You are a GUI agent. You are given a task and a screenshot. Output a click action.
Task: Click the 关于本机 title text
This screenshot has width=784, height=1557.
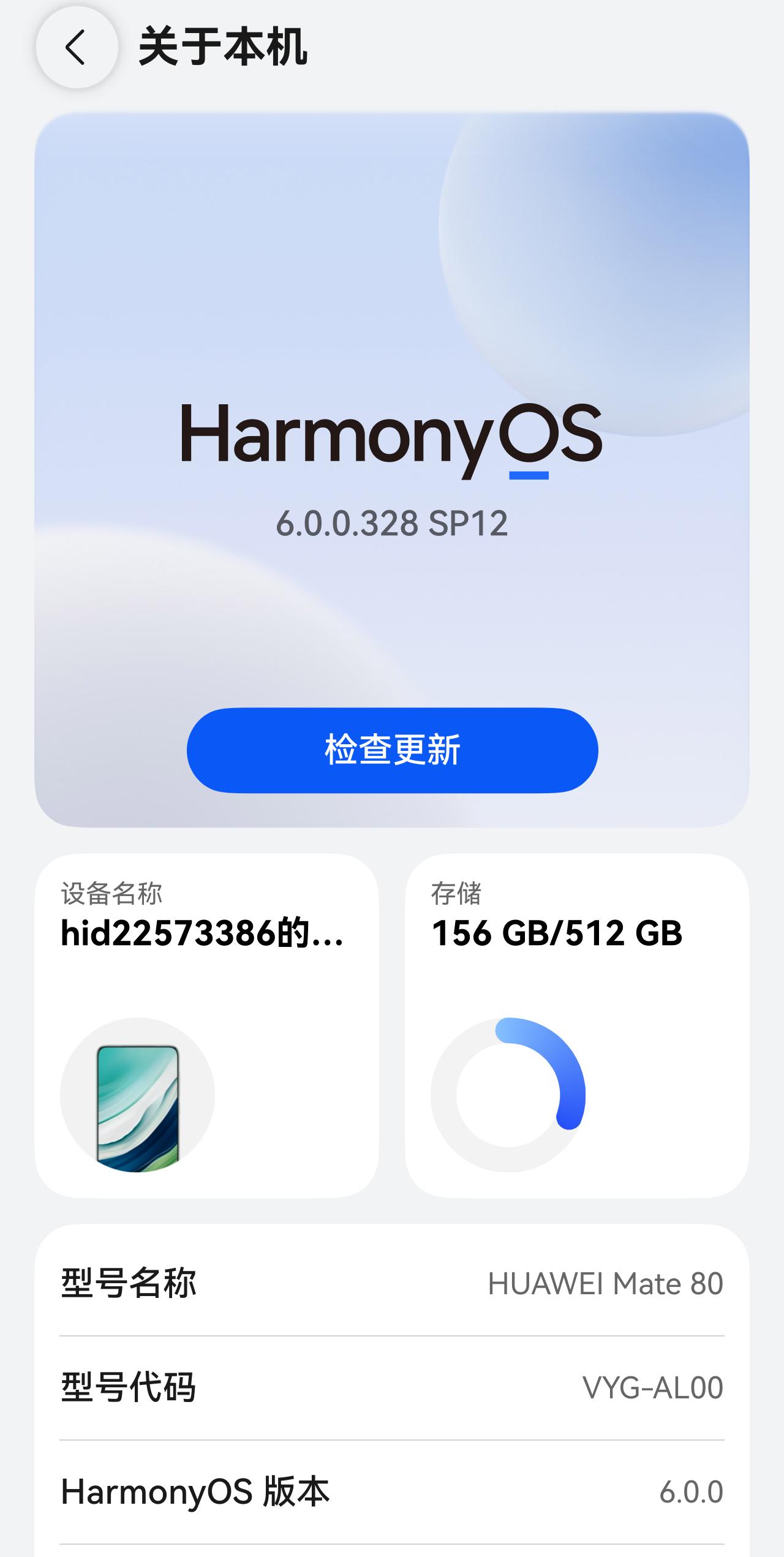pos(222,45)
